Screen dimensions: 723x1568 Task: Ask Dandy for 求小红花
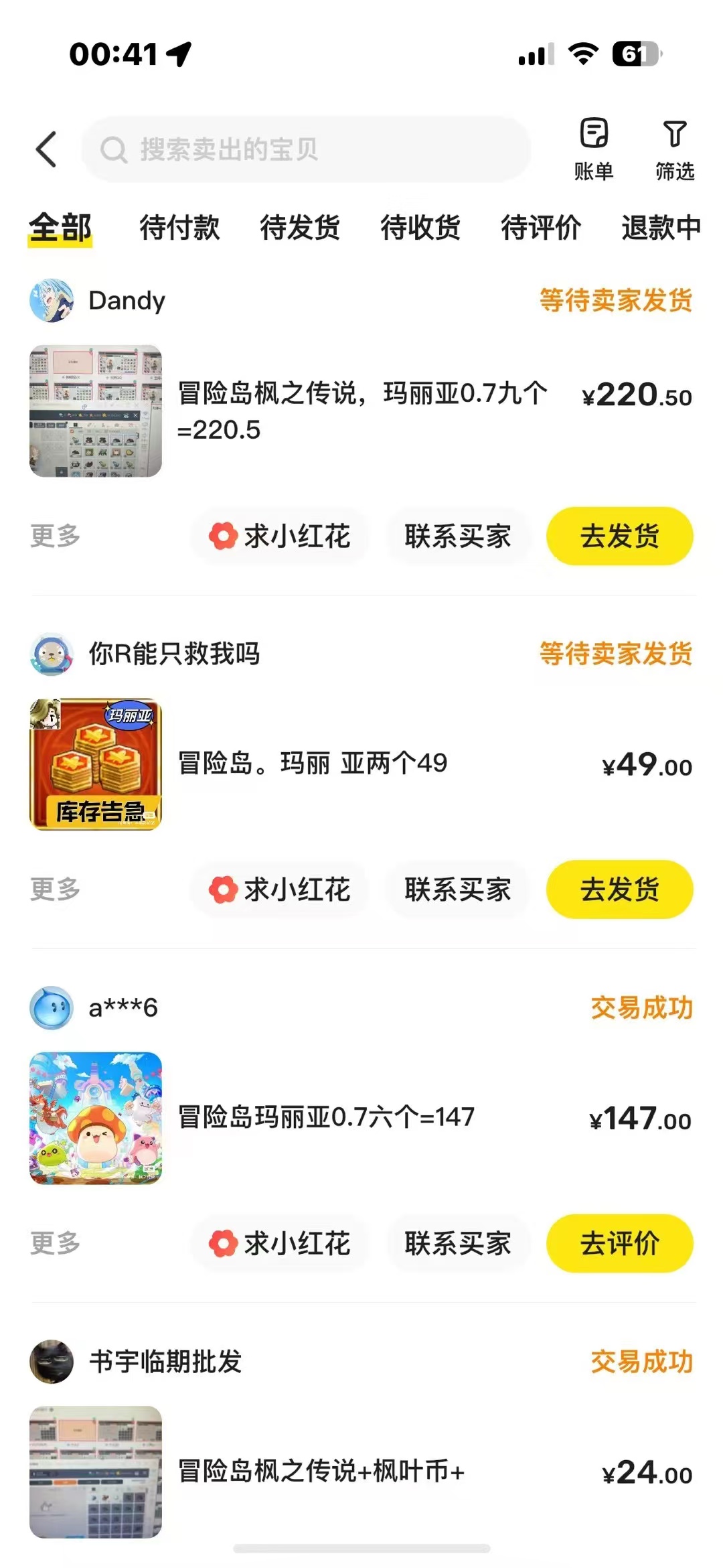(280, 537)
